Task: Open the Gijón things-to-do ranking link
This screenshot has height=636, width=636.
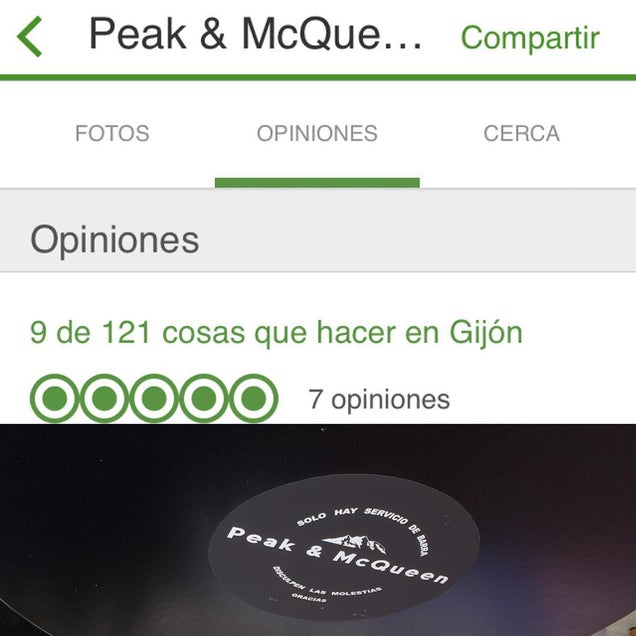Action: [276, 332]
